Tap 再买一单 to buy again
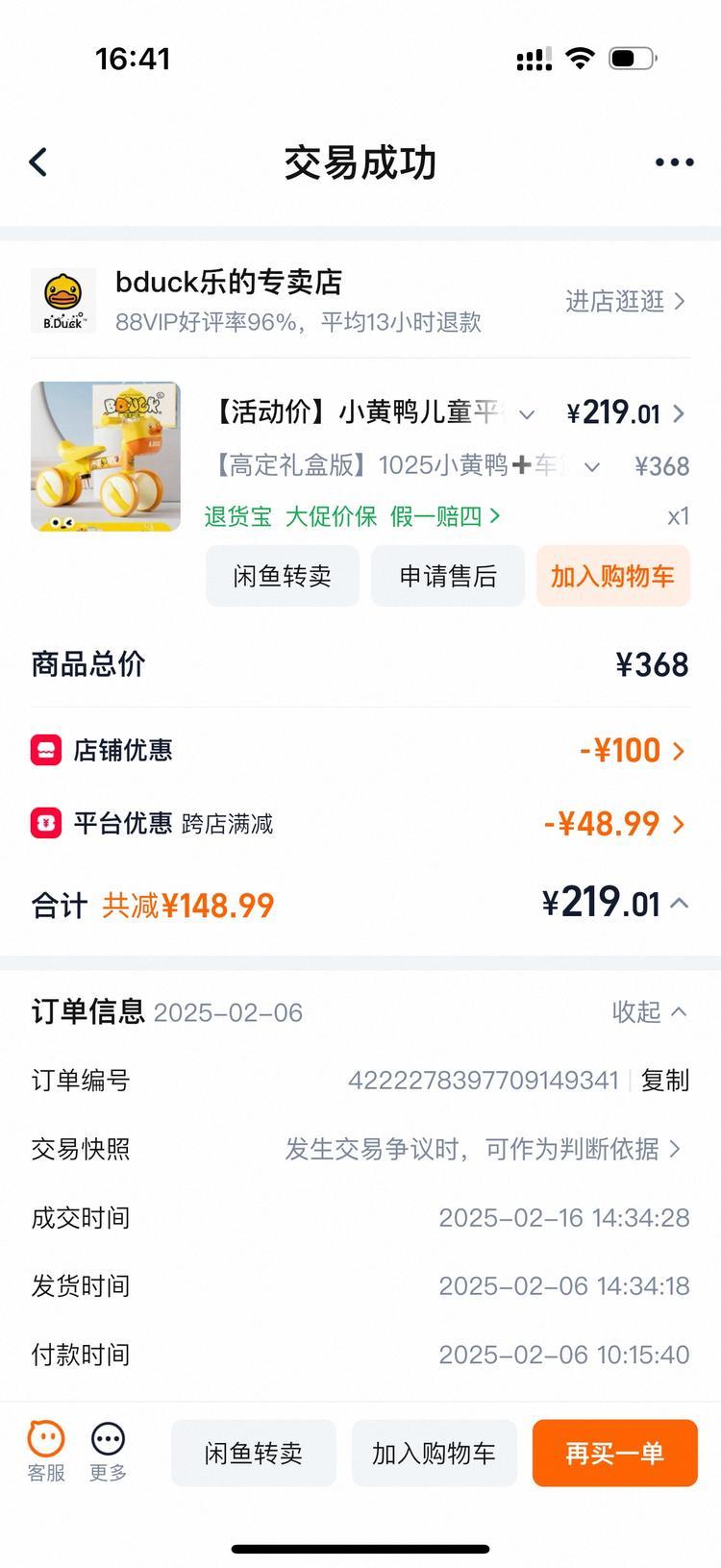This screenshot has height=1568, width=721. [614, 1453]
